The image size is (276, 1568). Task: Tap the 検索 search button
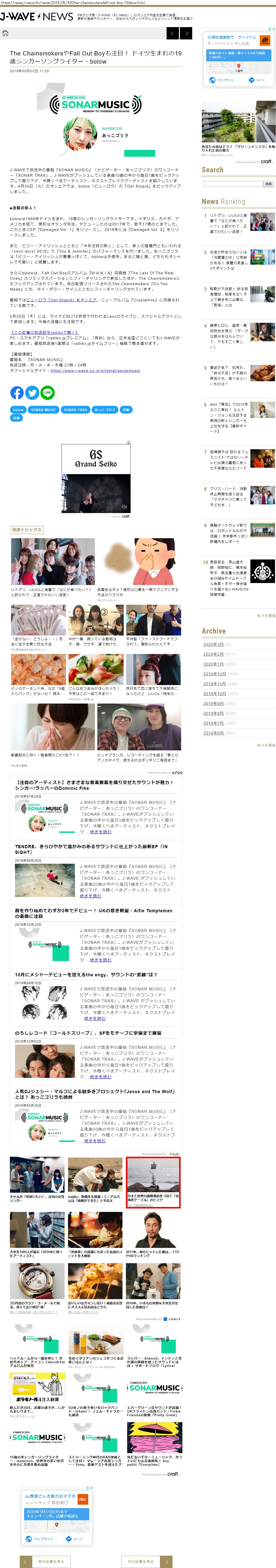coord(269,184)
